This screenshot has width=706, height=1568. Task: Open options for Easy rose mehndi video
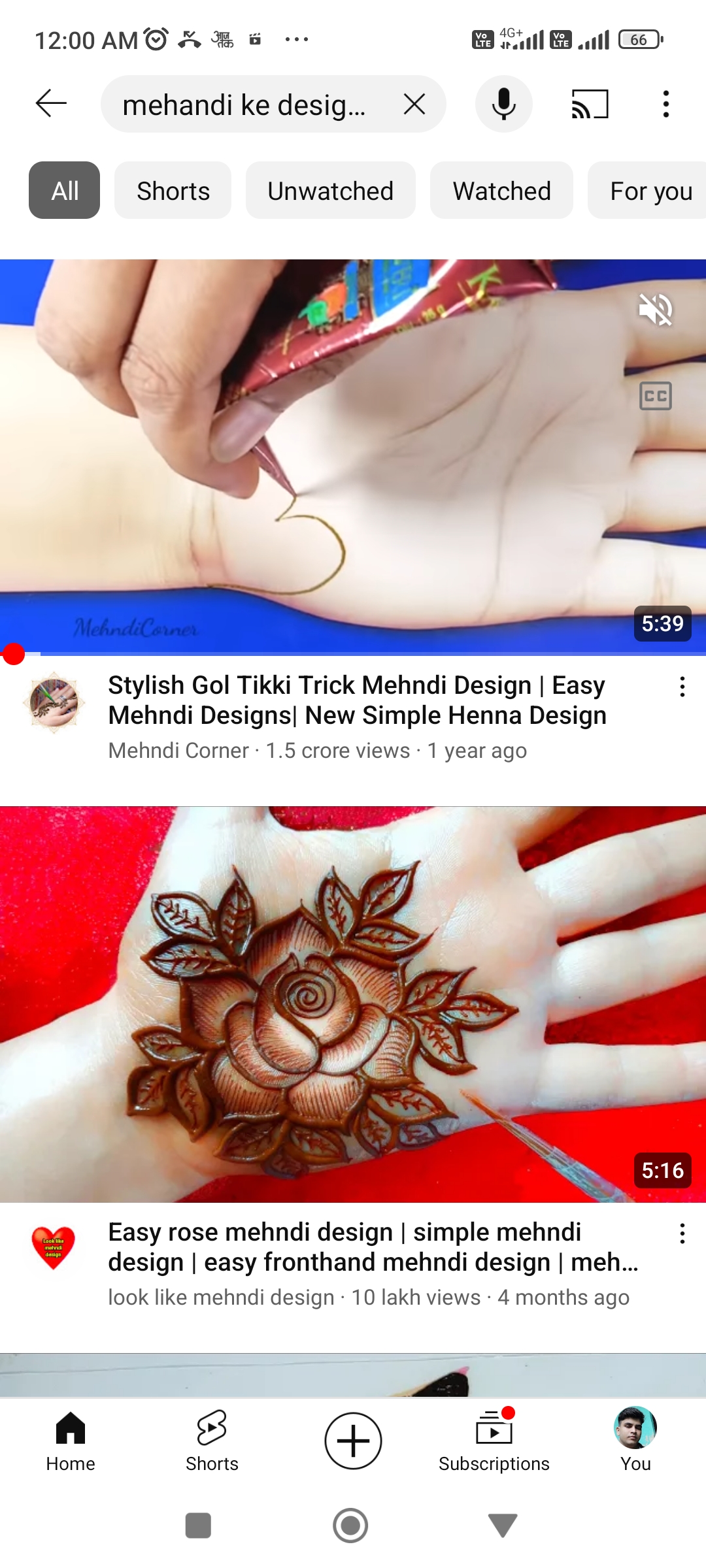[x=682, y=1233]
